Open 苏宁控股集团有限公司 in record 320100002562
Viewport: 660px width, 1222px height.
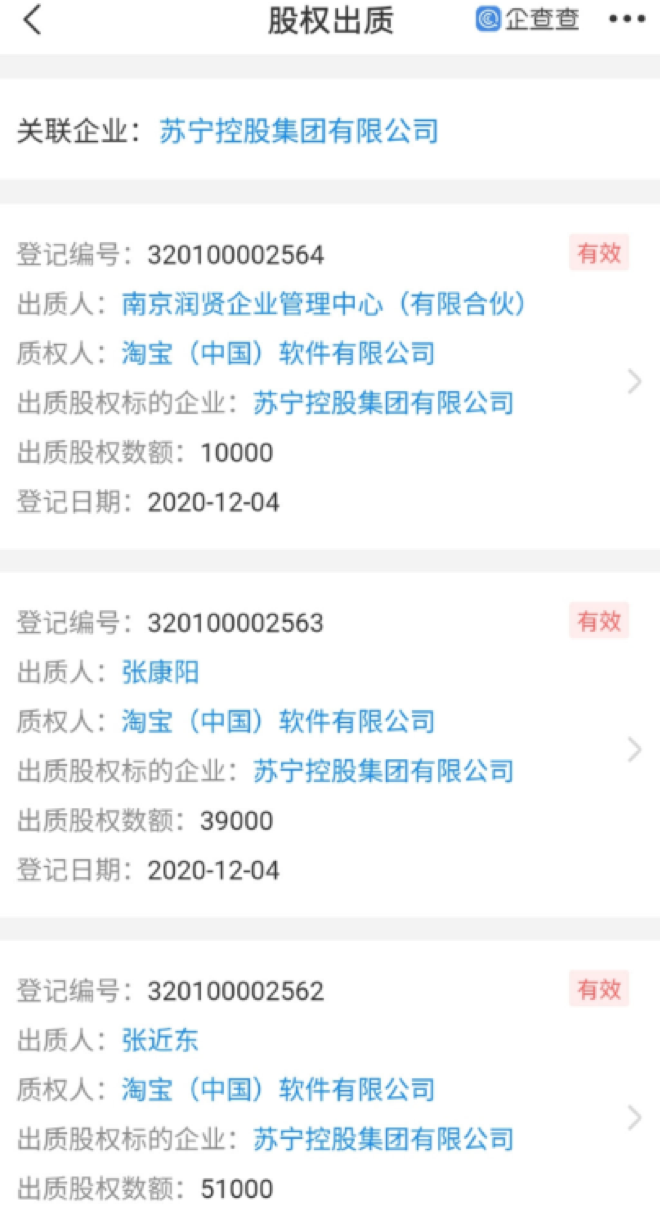[x=383, y=1139]
